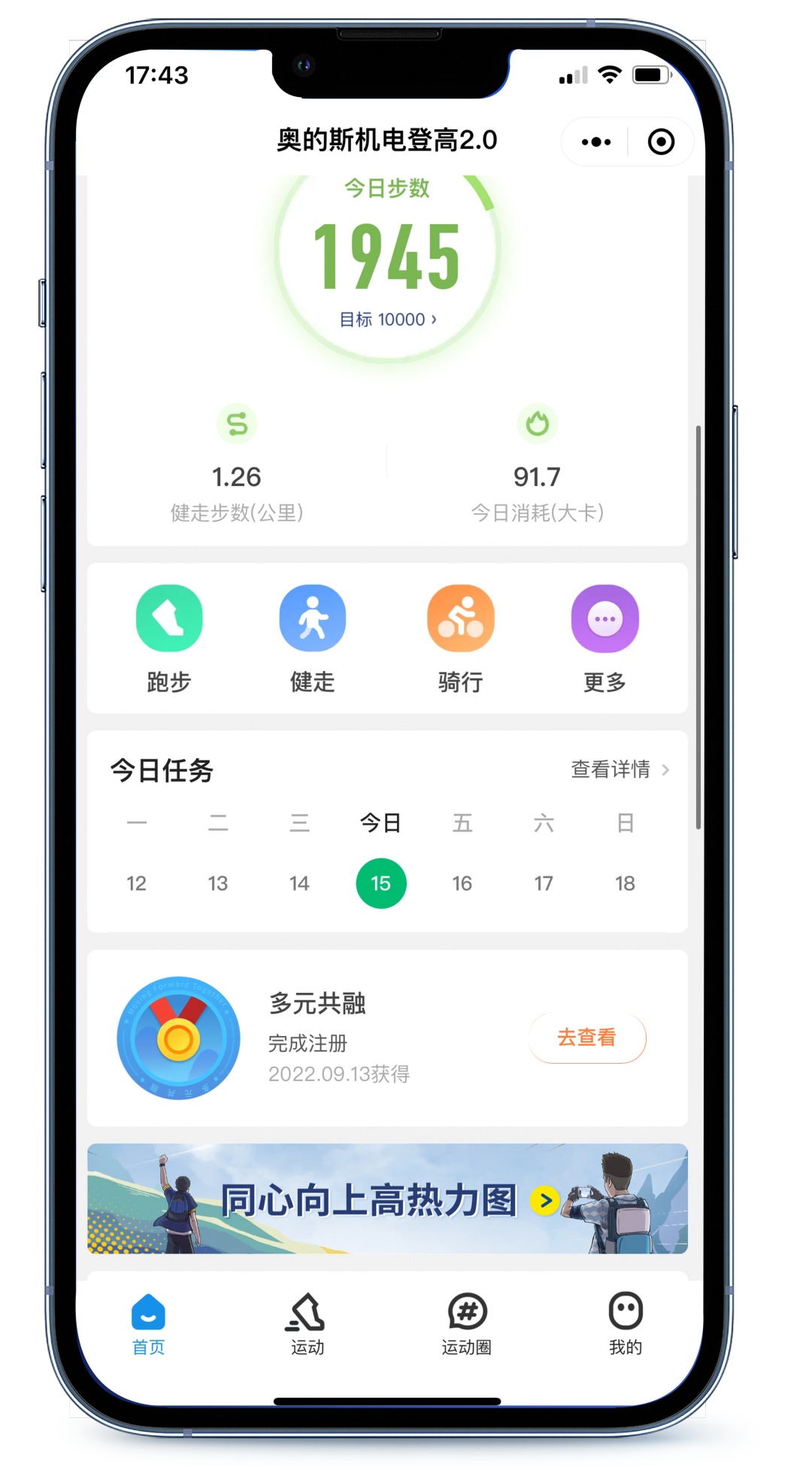The image size is (812, 1470).
Task: Select today's date 15
Action: pos(381,883)
